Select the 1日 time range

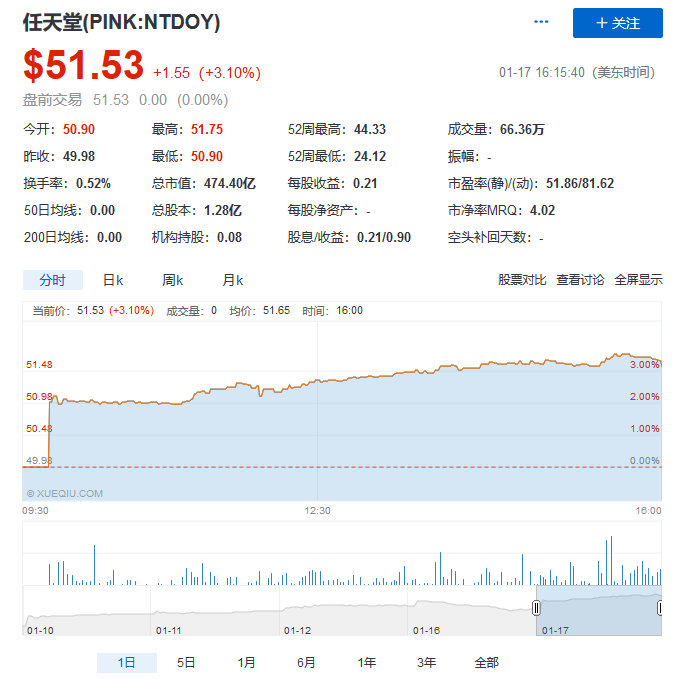(x=127, y=662)
